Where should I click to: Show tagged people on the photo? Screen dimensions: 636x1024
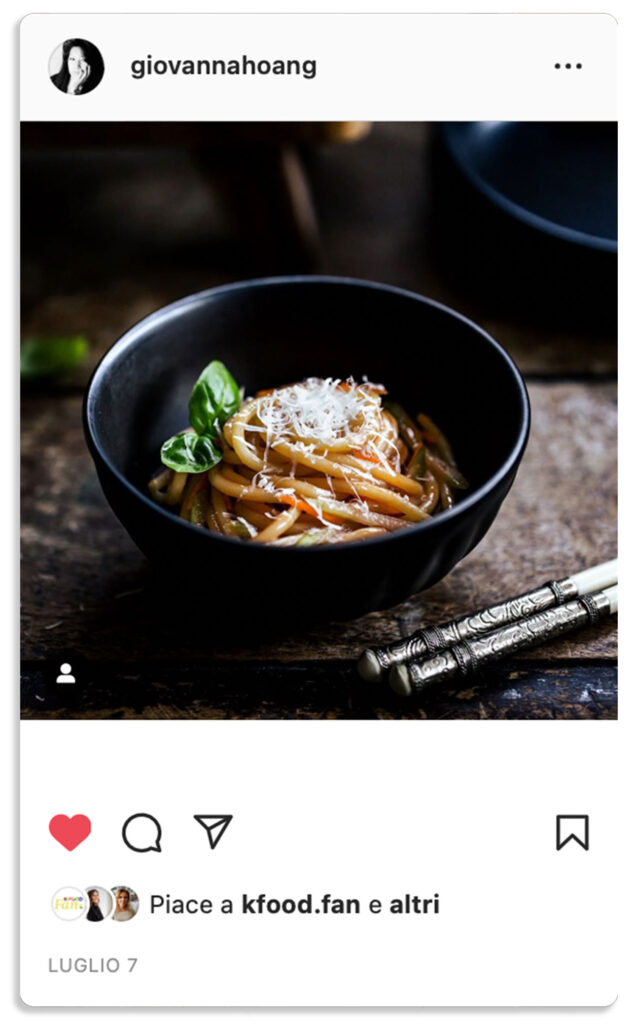66,674
